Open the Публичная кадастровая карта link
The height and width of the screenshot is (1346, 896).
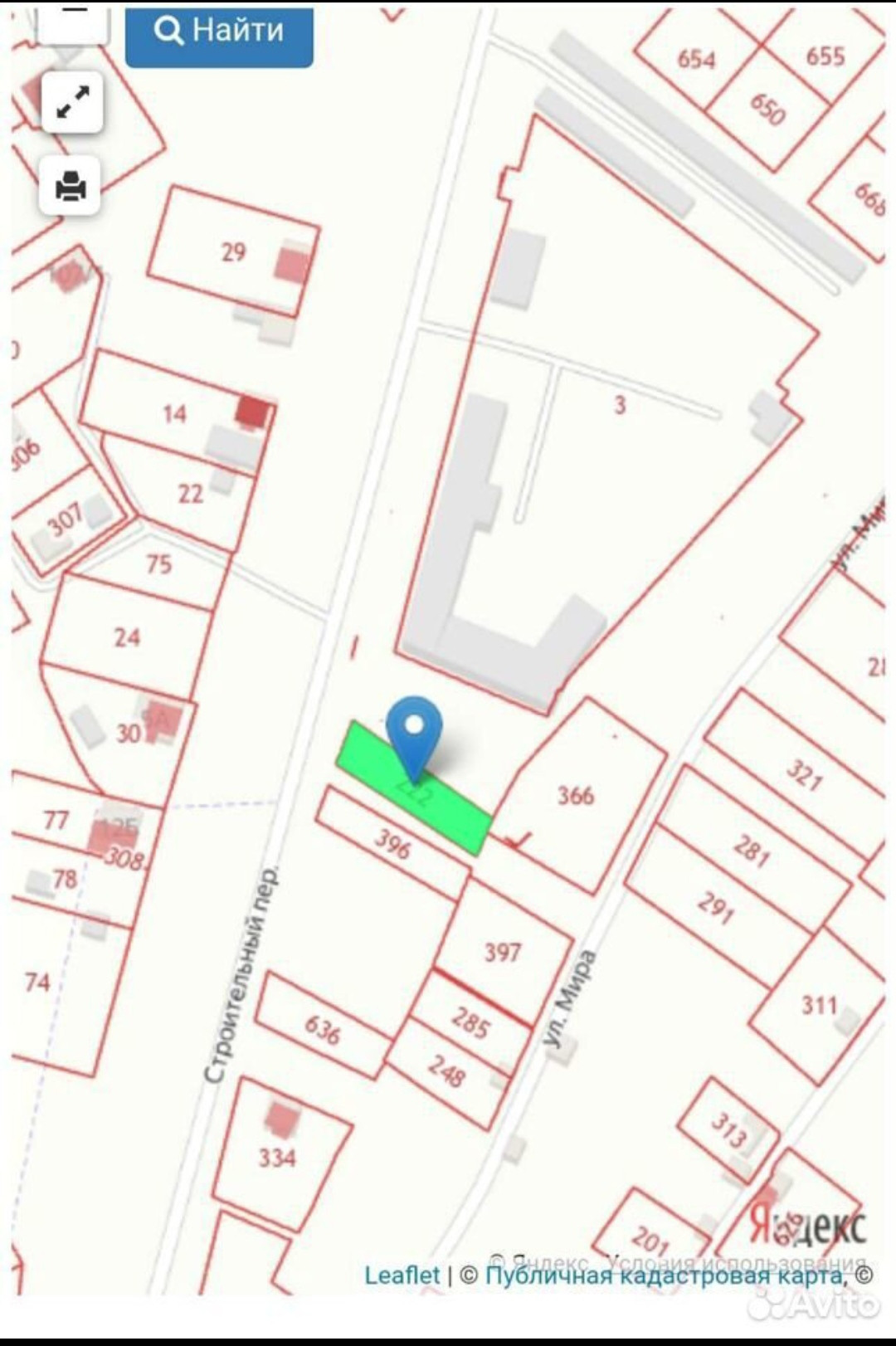point(663,1275)
